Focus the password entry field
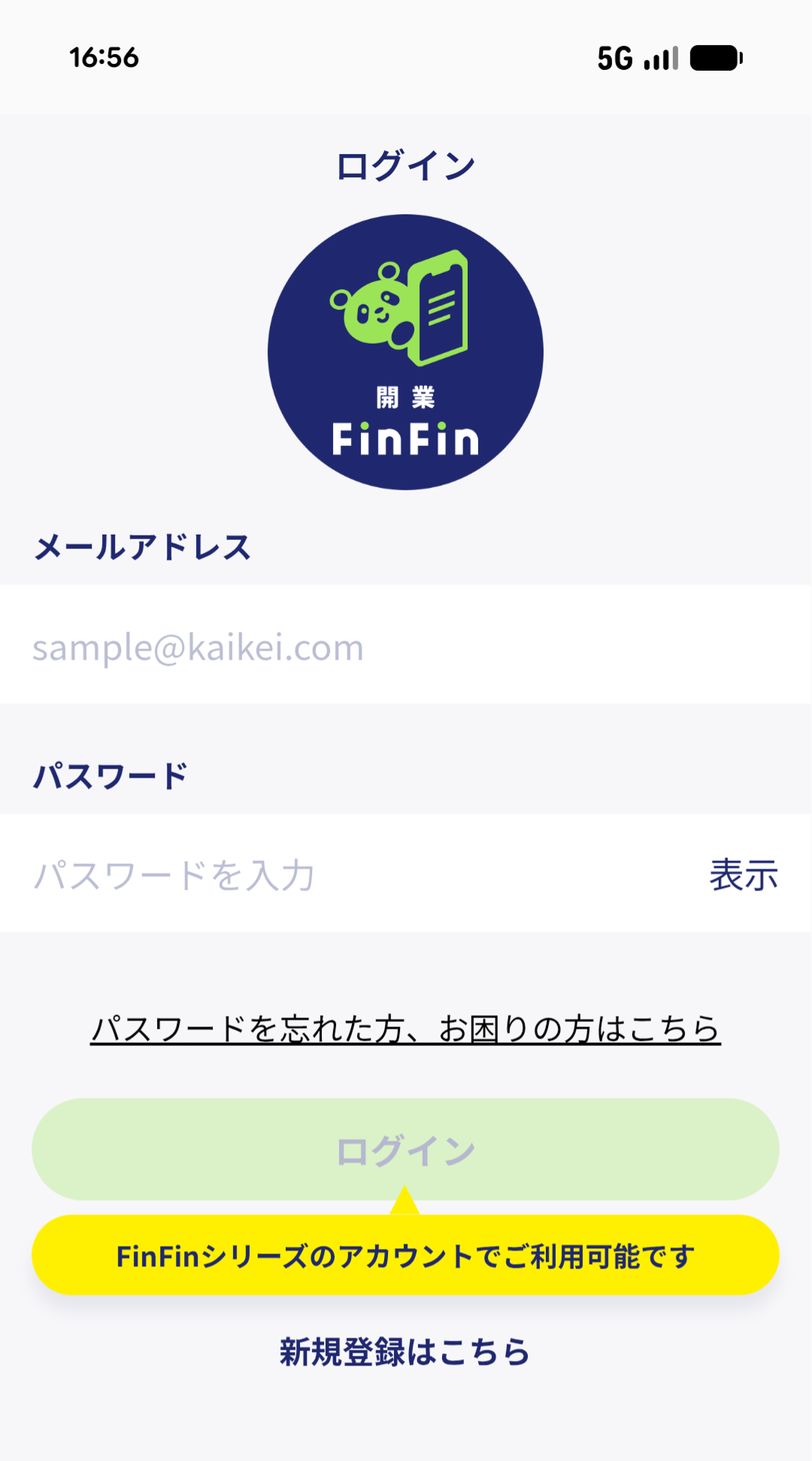812x1461 pixels. [x=353, y=874]
